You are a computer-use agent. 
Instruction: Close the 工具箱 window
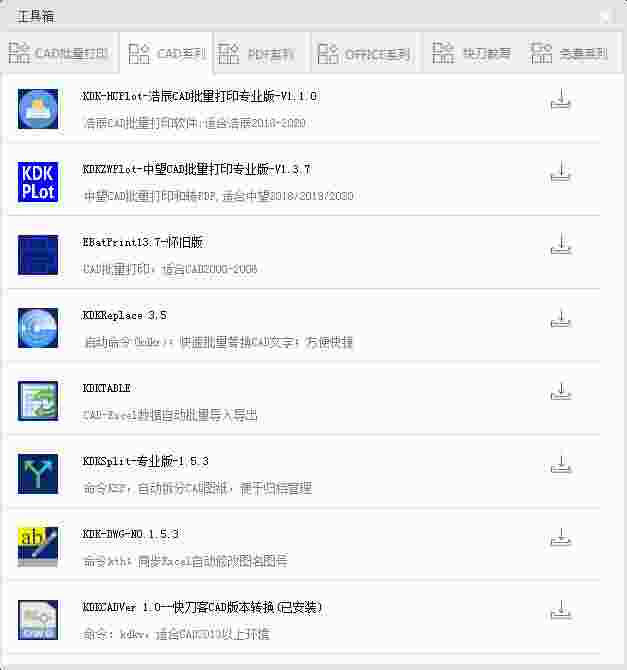point(605,16)
